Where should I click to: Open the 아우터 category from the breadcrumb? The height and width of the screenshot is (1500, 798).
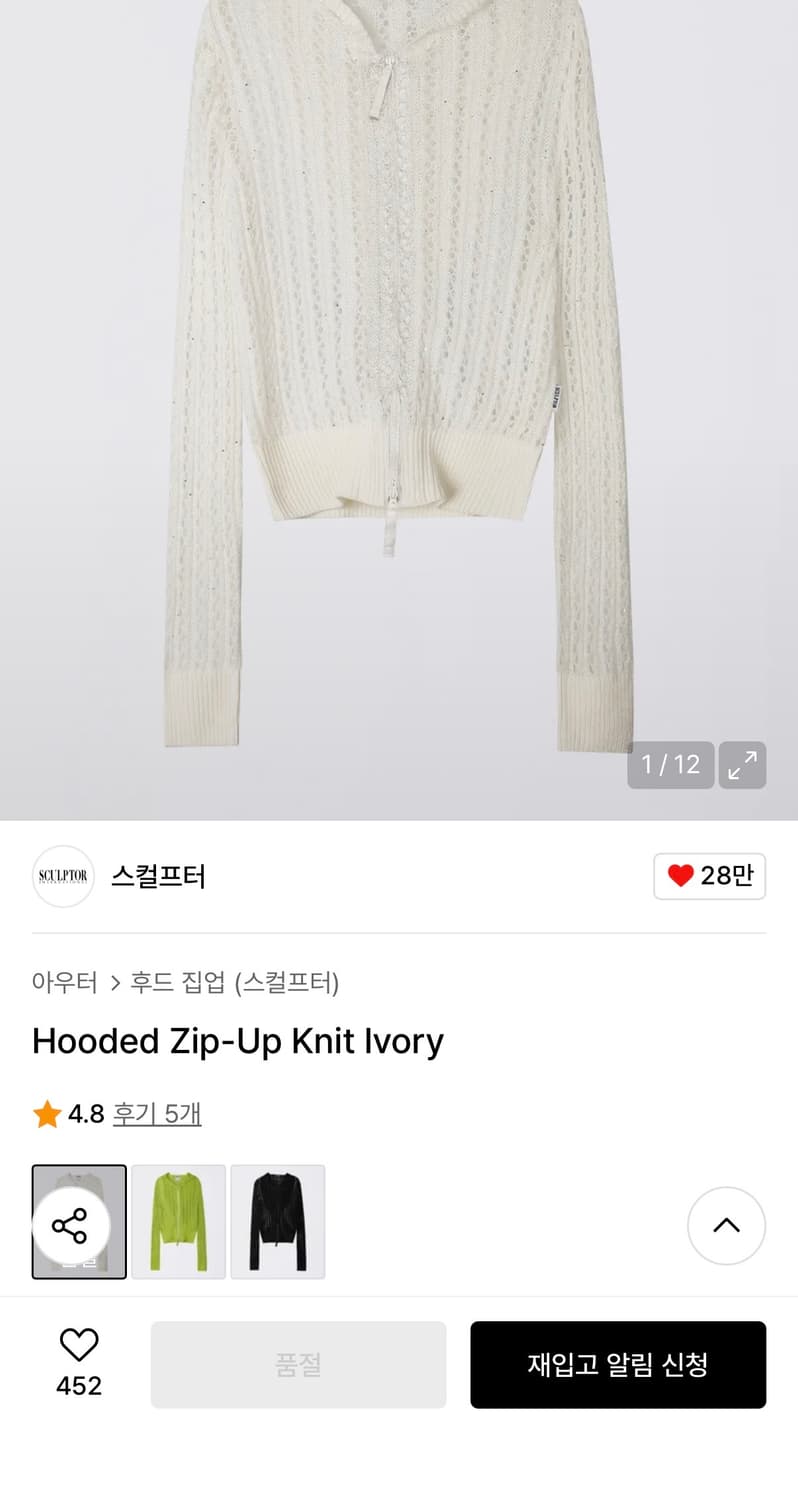pyautogui.click(x=64, y=983)
